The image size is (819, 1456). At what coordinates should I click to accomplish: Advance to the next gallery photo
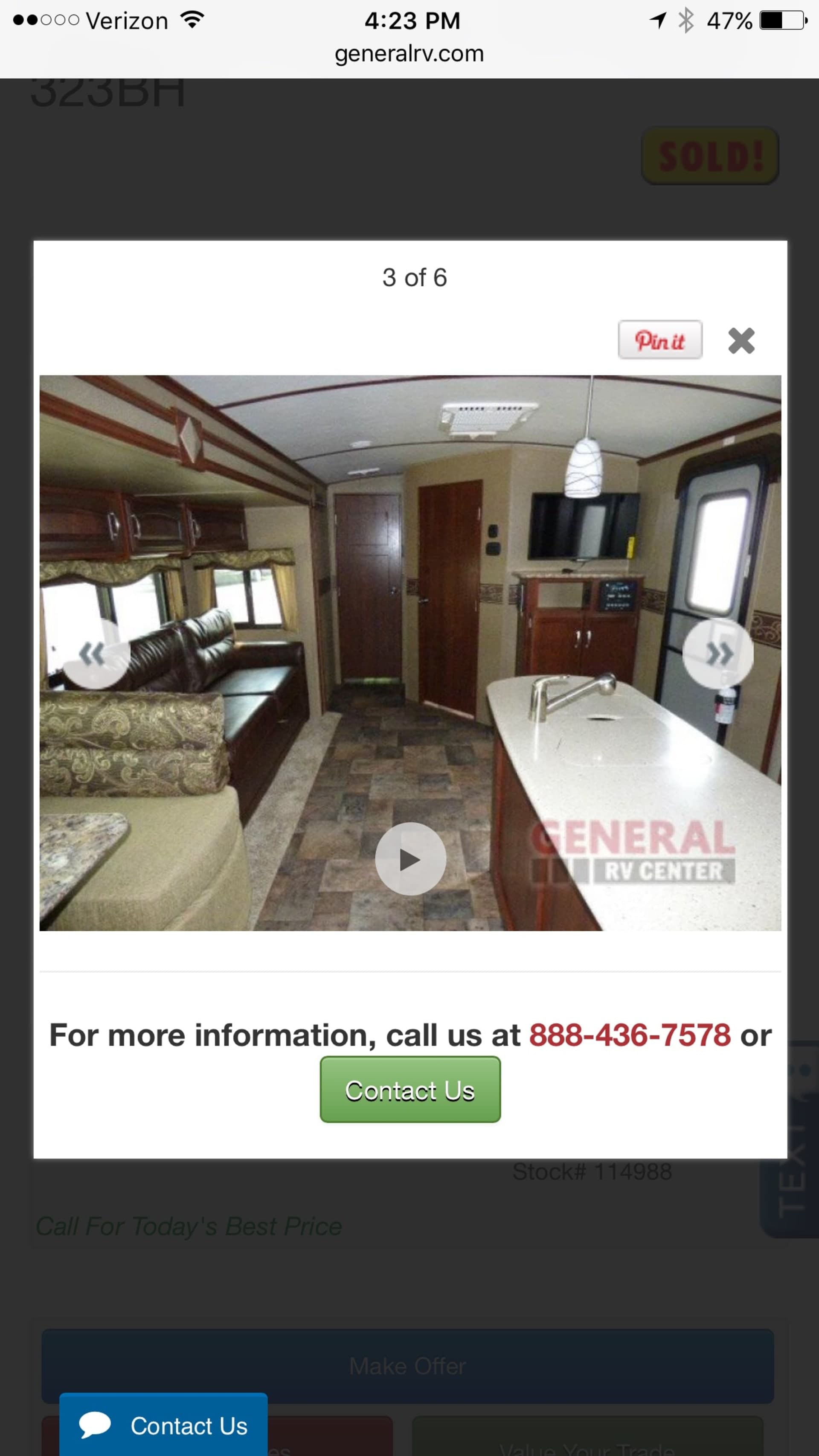click(718, 654)
